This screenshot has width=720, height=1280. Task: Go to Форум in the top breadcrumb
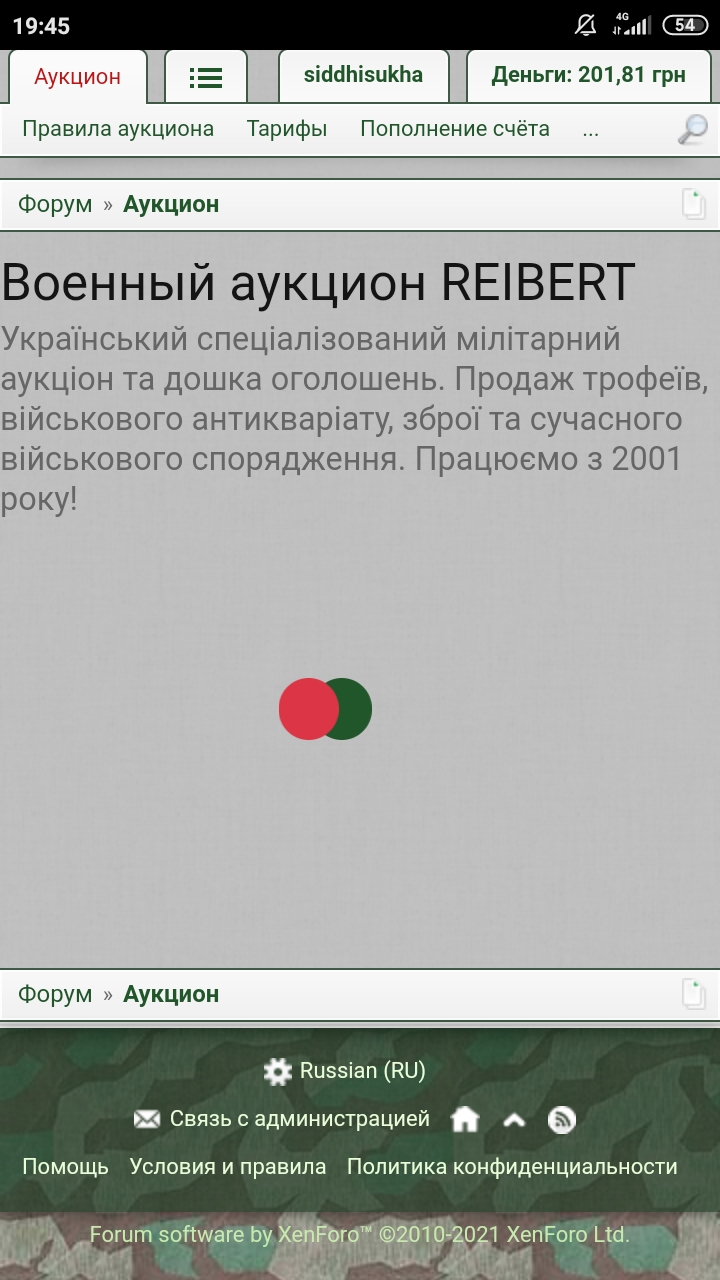click(x=55, y=204)
